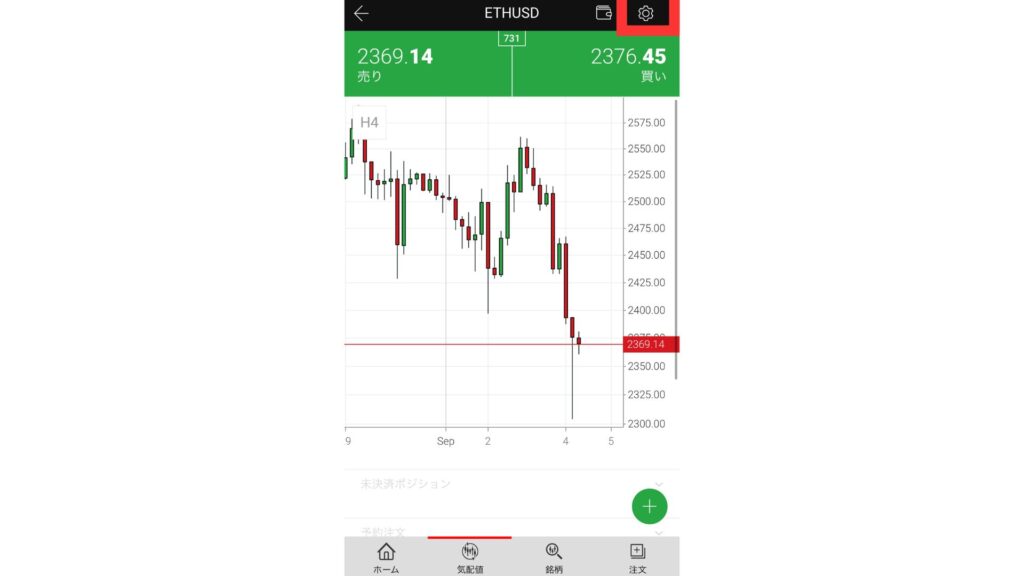1024x576 pixels.
Task: Open the wallet icon in the header
Action: coord(603,14)
